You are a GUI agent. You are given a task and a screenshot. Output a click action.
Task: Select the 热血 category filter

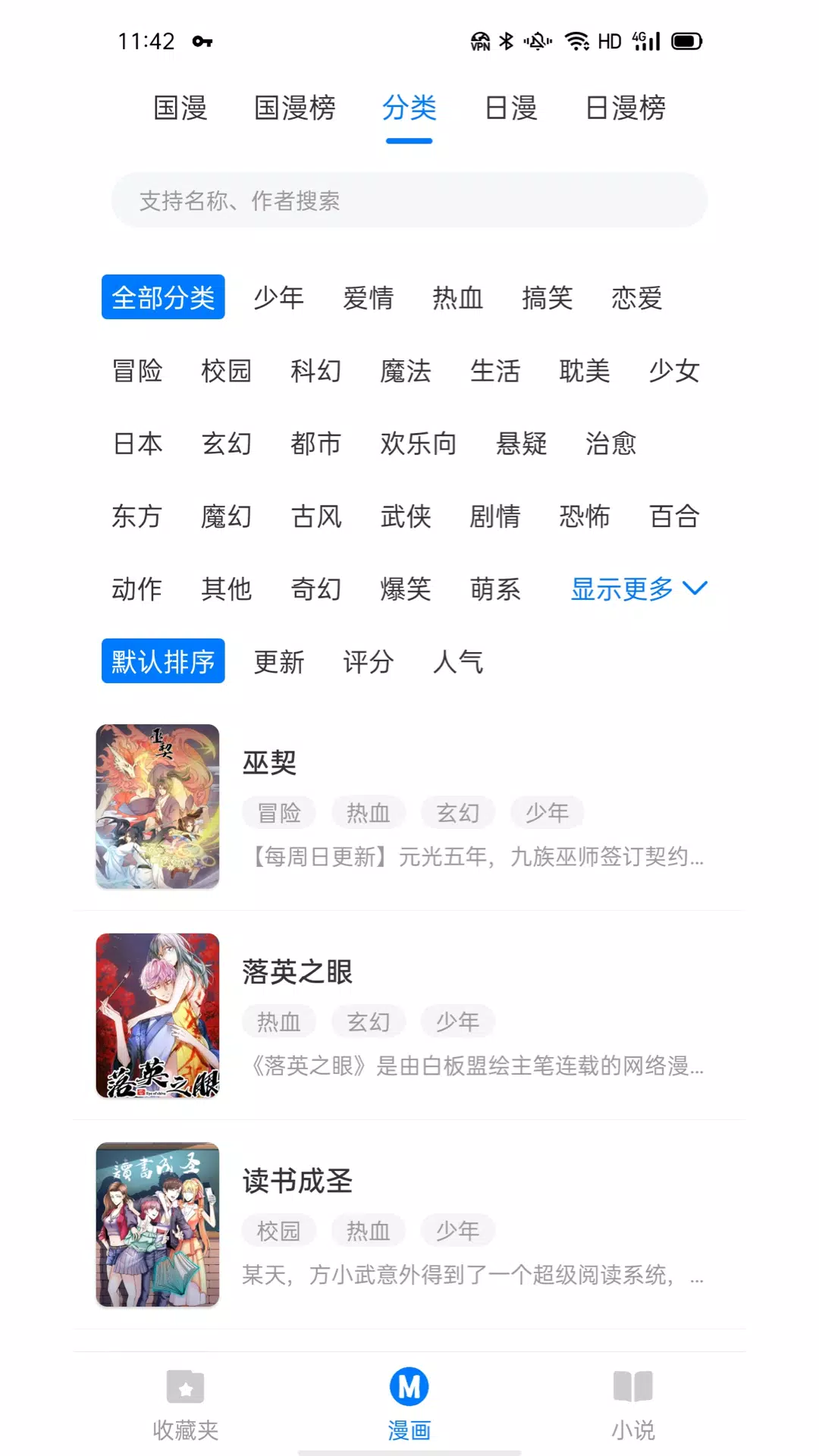click(458, 297)
